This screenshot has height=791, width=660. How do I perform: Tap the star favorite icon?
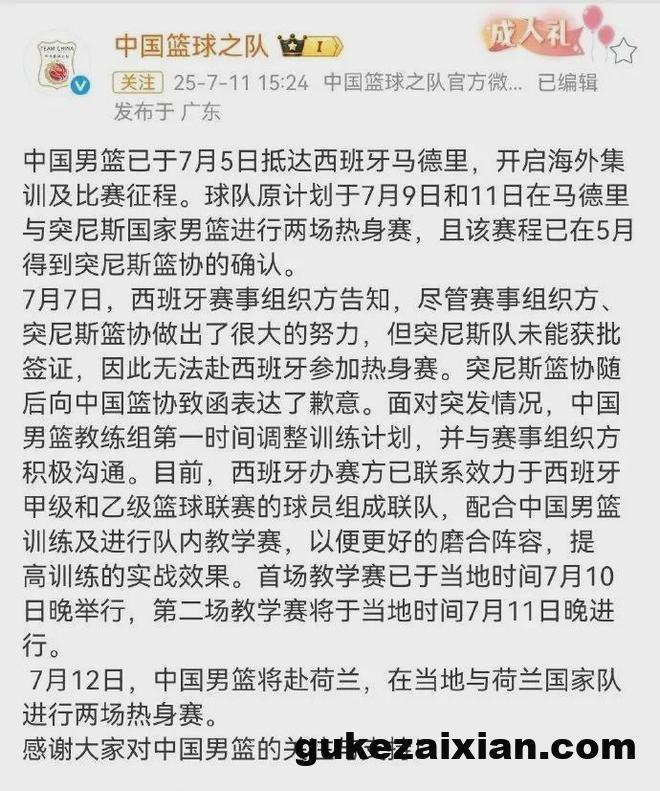tap(624, 50)
